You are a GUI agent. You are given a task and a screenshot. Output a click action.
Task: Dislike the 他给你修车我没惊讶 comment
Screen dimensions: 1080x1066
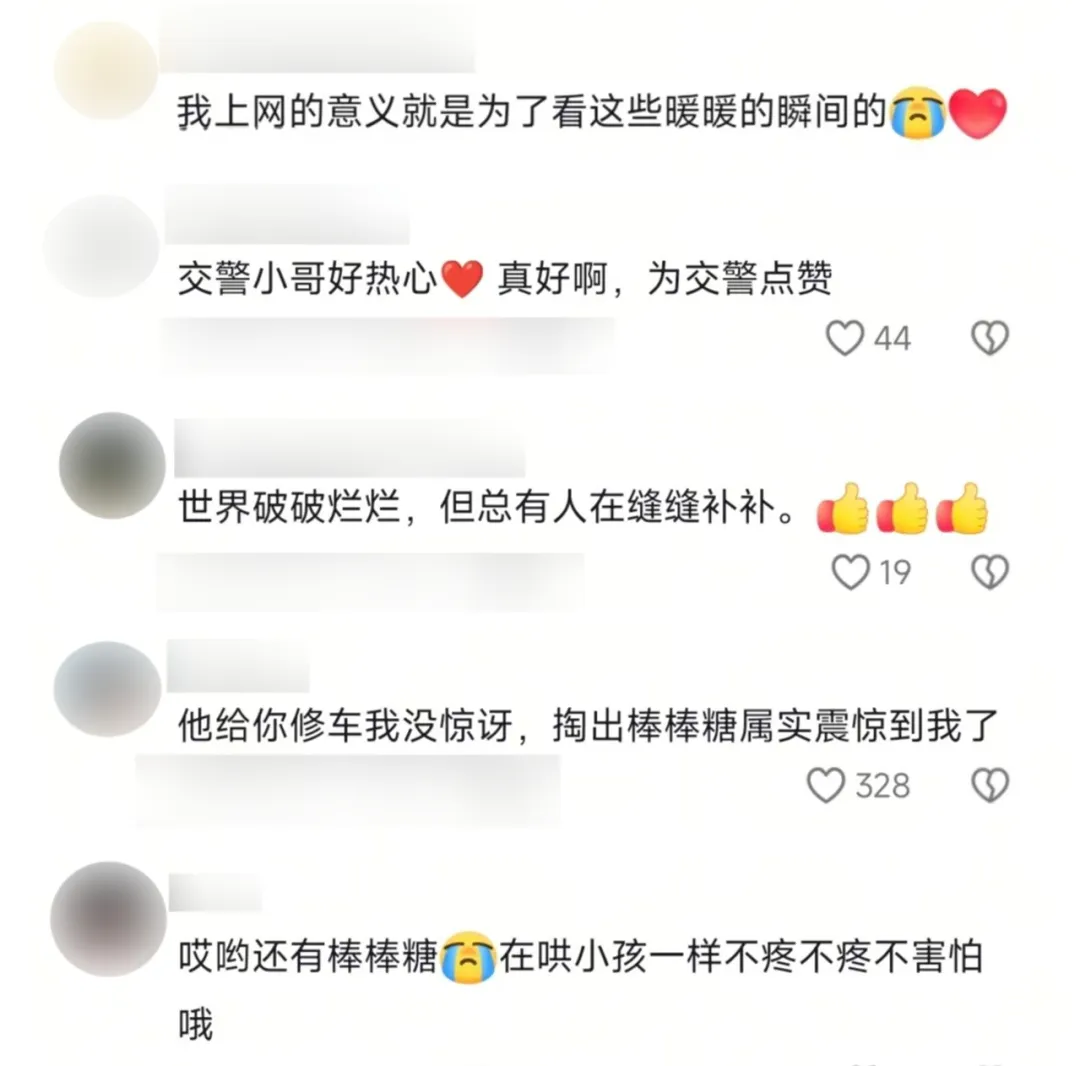990,785
